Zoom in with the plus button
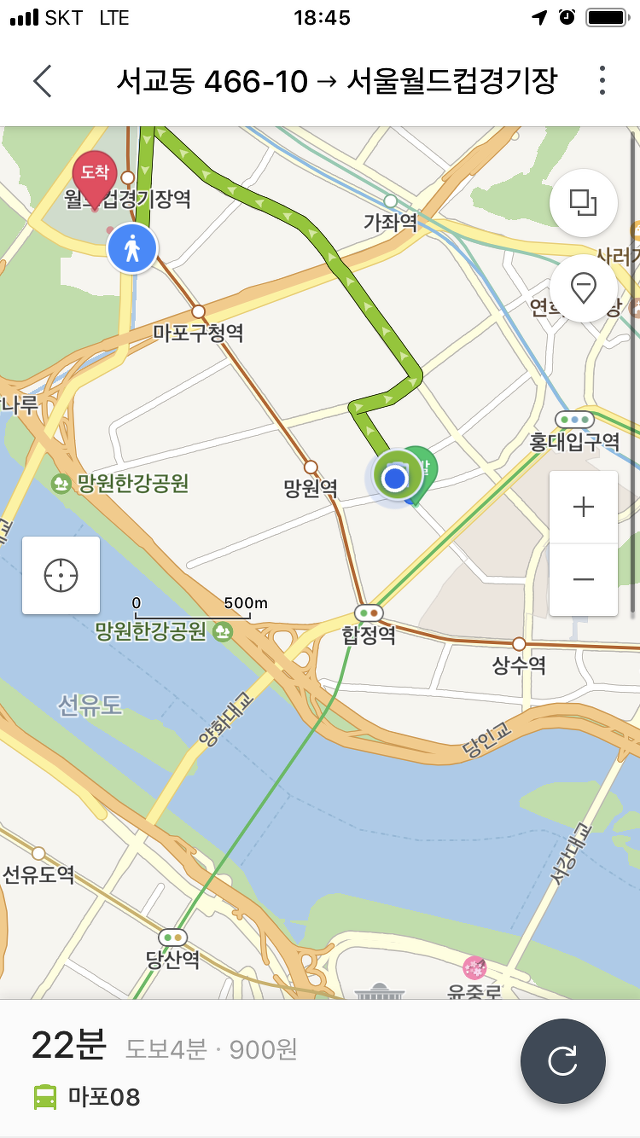 click(x=583, y=507)
